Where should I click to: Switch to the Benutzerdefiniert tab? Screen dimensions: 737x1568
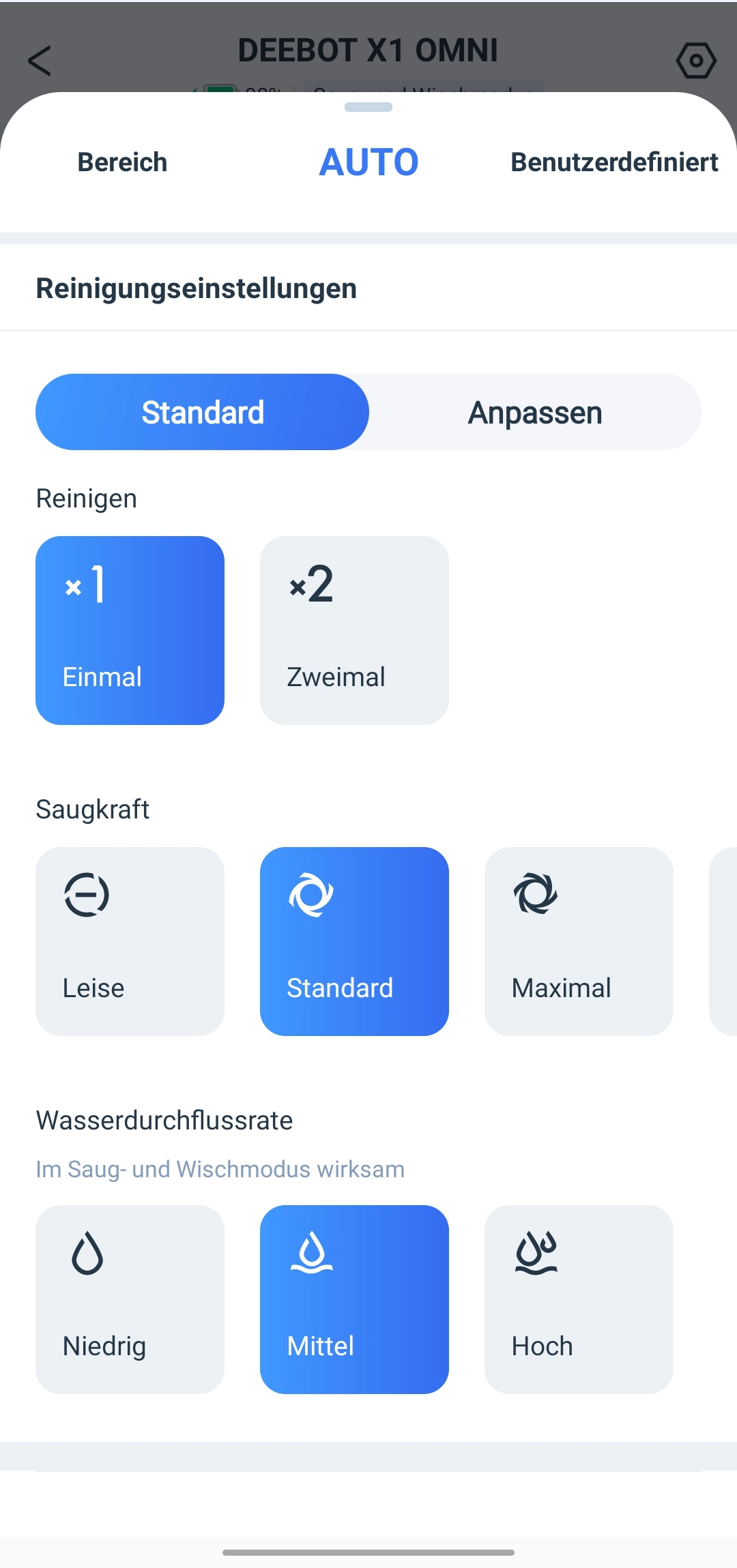pos(613,162)
